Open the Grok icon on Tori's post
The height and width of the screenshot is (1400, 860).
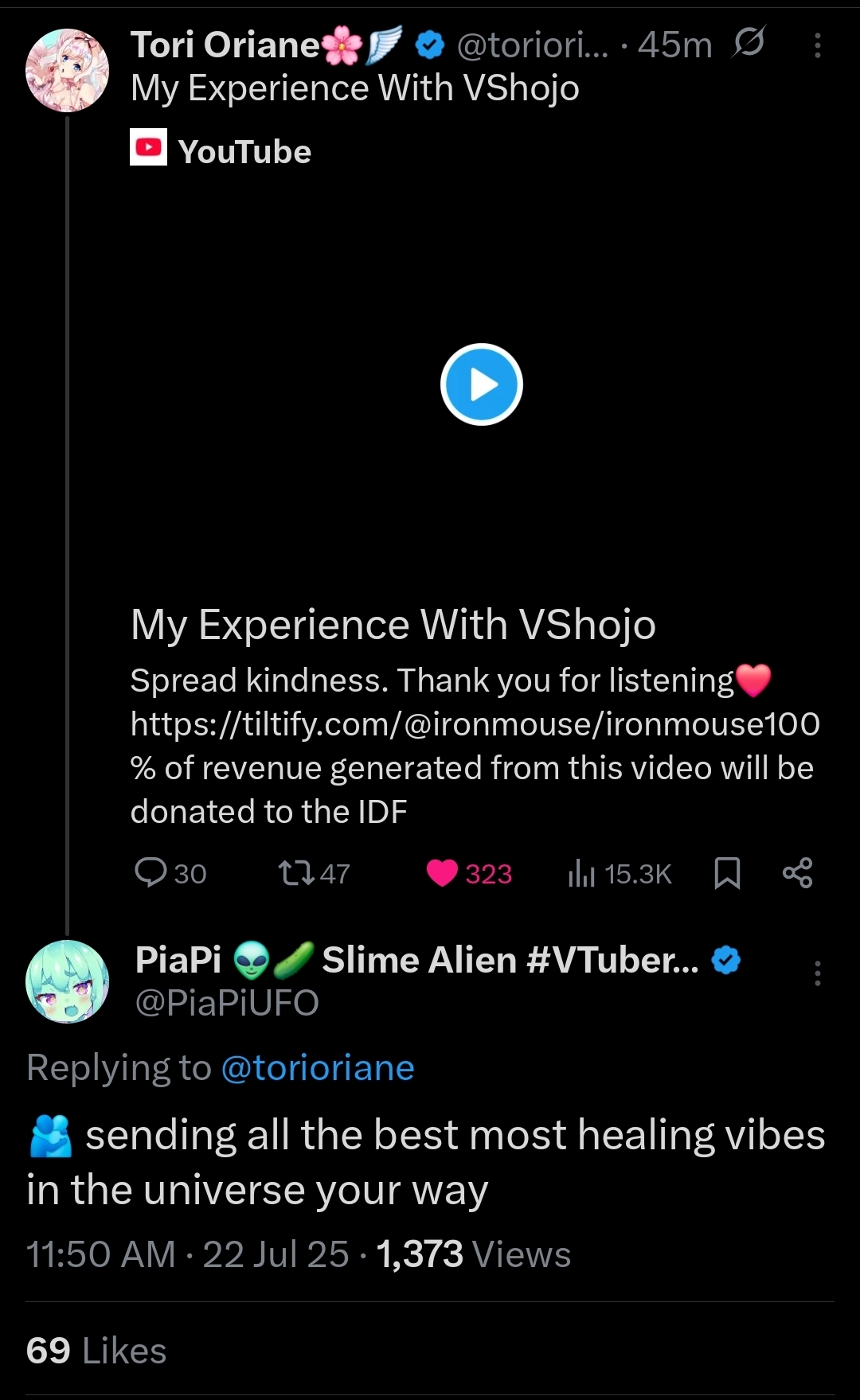(x=749, y=43)
